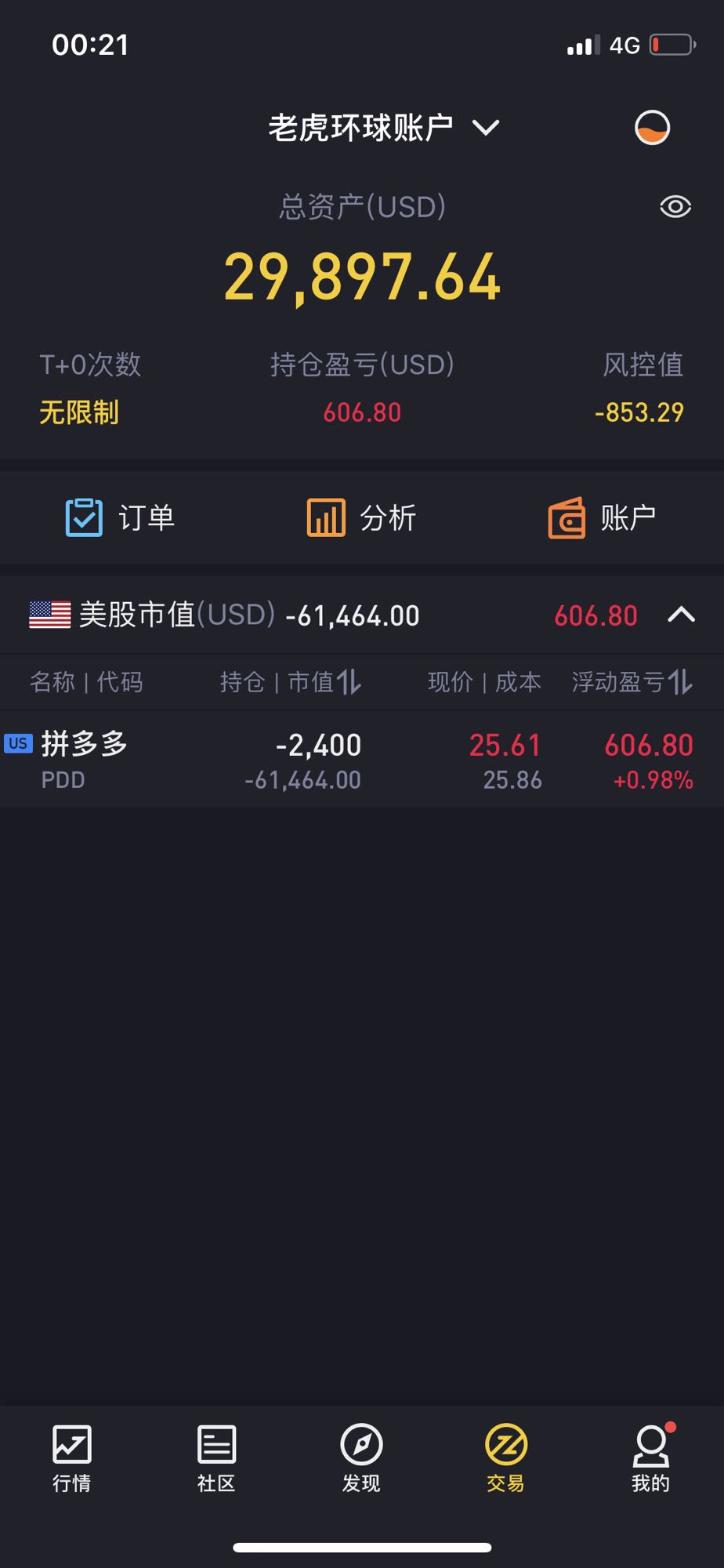Sort holdings by 持仓 | 市值
Image resolution: width=724 pixels, height=1568 pixels.
(x=291, y=682)
